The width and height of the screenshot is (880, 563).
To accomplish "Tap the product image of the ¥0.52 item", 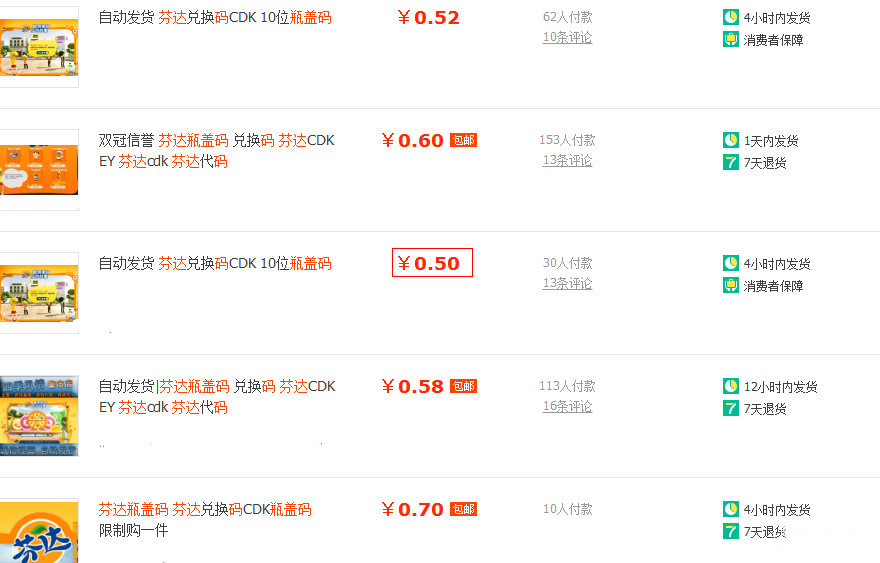I will pyautogui.click(x=38, y=47).
